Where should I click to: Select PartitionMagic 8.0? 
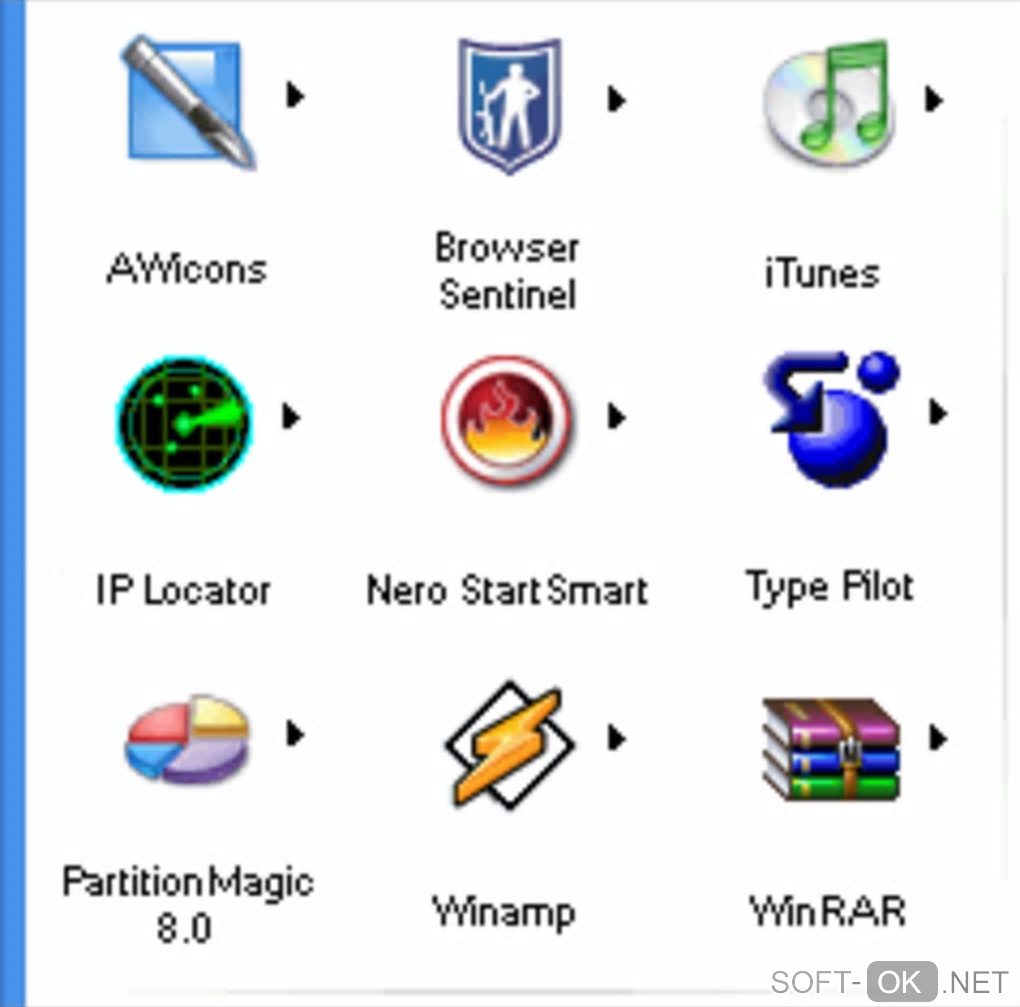point(188,738)
